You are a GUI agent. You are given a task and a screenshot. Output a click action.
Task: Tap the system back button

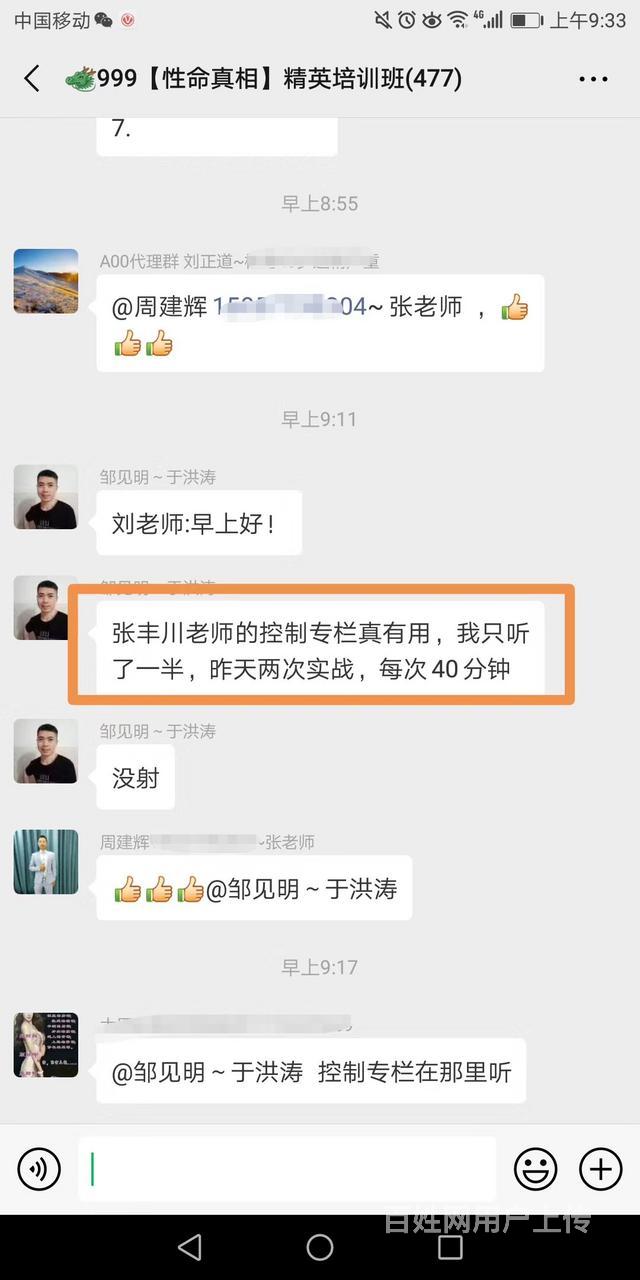(x=189, y=1247)
